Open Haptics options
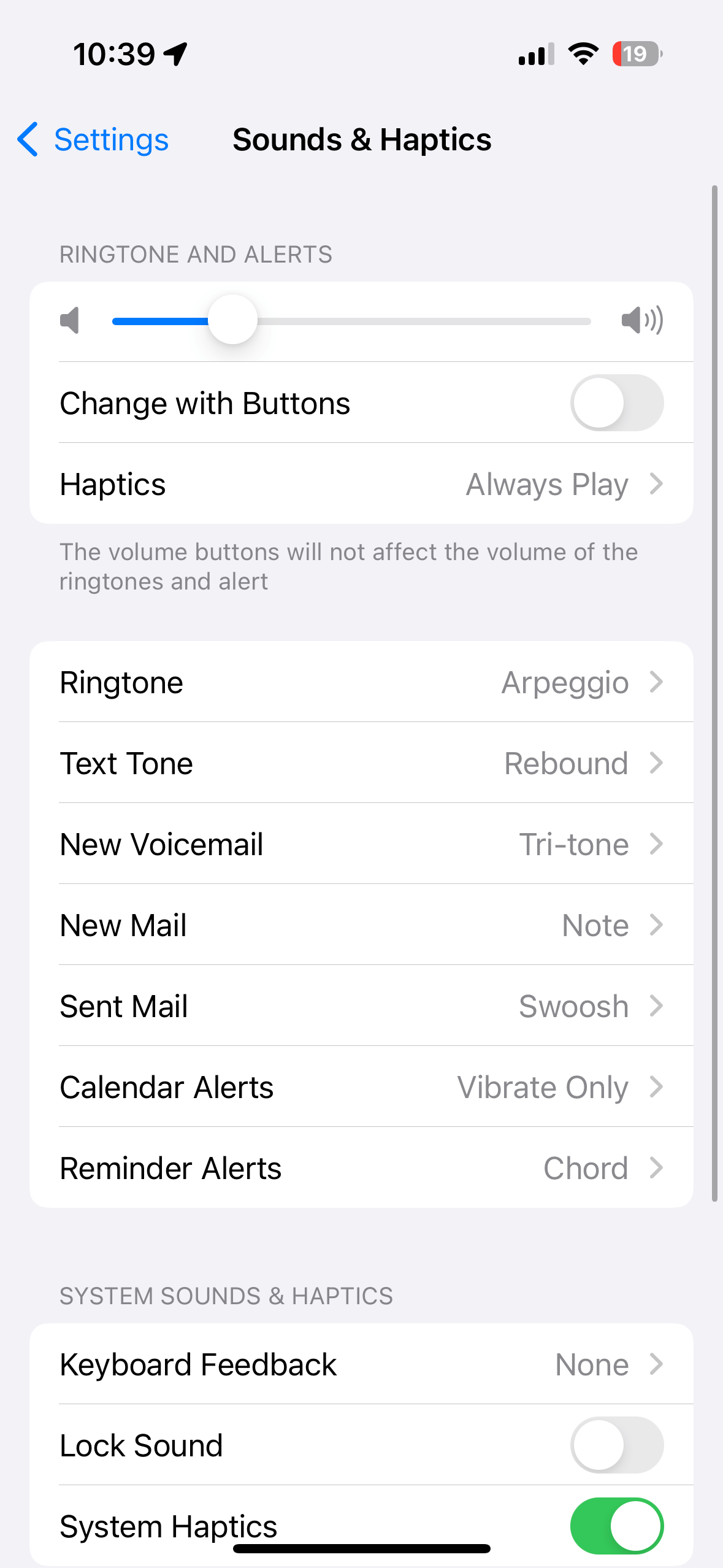Image resolution: width=723 pixels, height=1568 pixels. coord(361,484)
